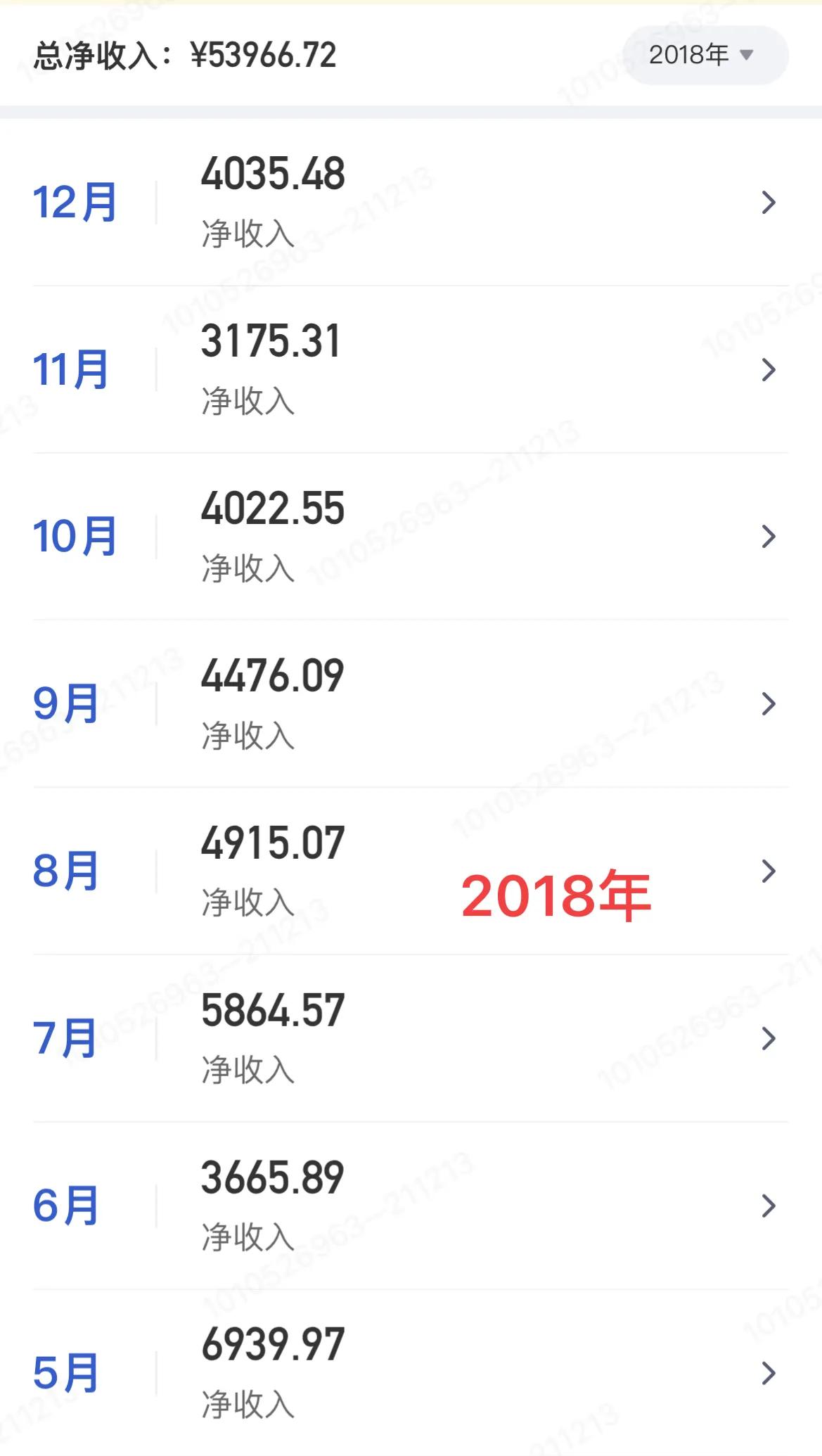This screenshot has height=1456, width=822.
Task: Open the 2018年 year dropdown
Action: [x=703, y=55]
